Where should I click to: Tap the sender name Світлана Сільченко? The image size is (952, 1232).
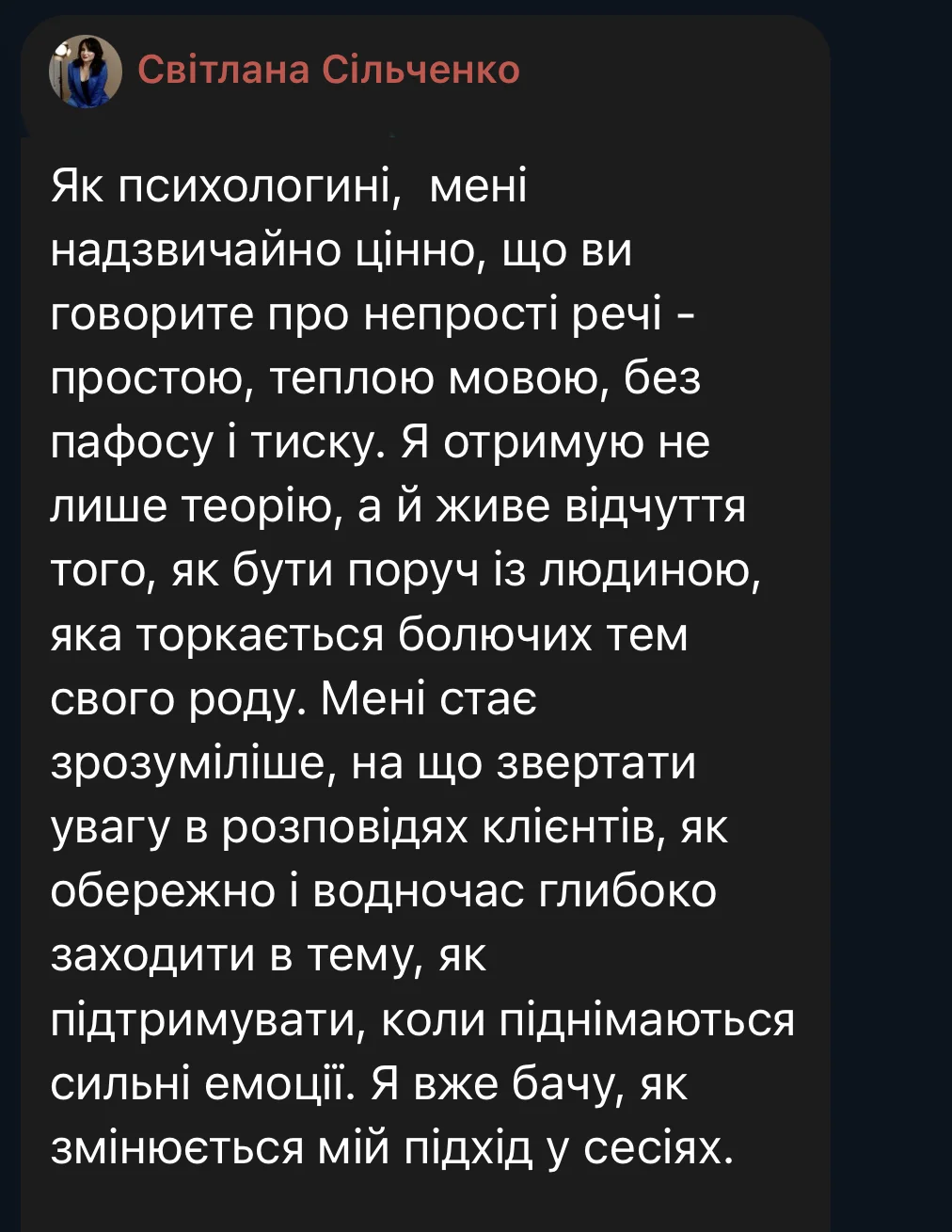[328, 71]
